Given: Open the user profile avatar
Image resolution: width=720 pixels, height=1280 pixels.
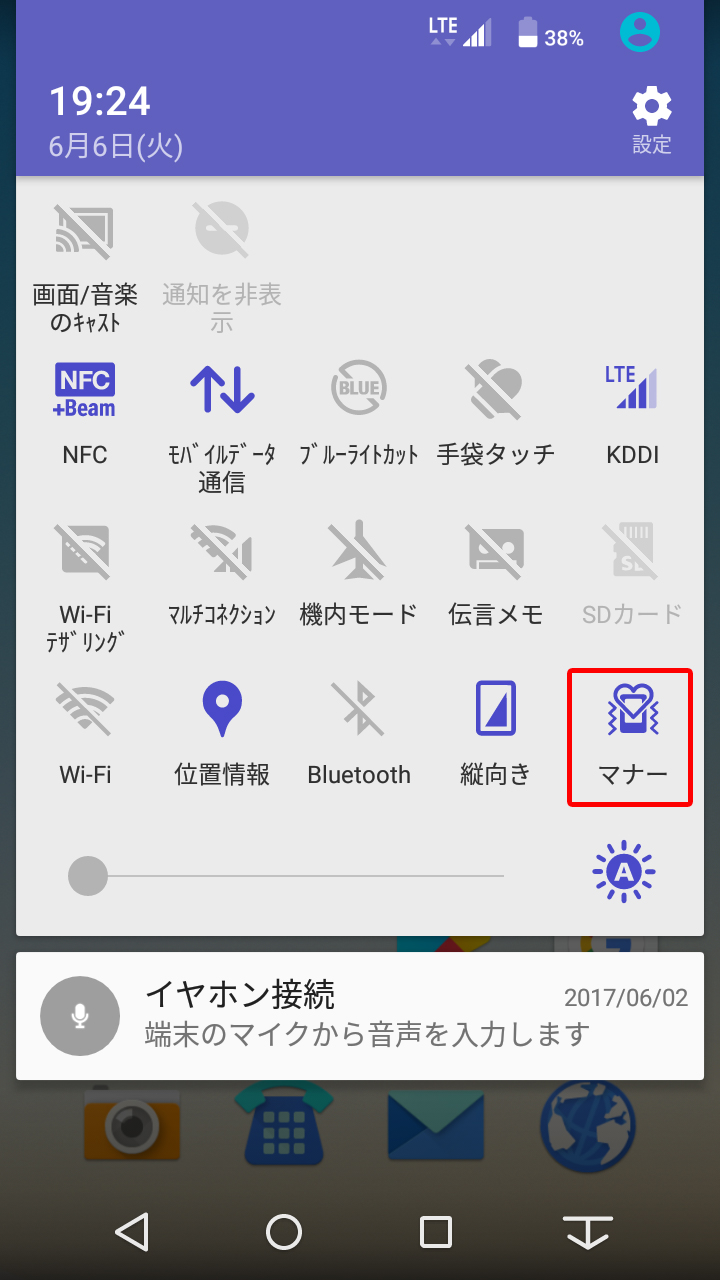Looking at the screenshot, I should [x=640, y=33].
